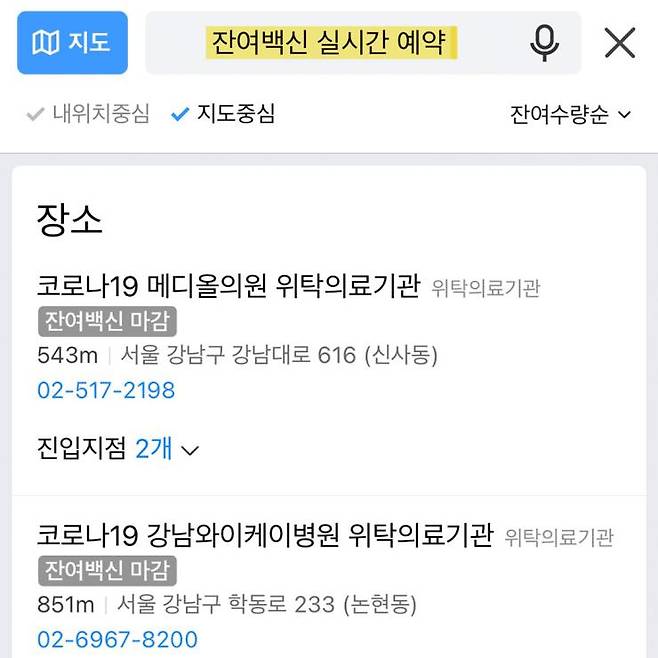
Task: Open the 잔여수량순 sort dropdown
Action: point(571,114)
